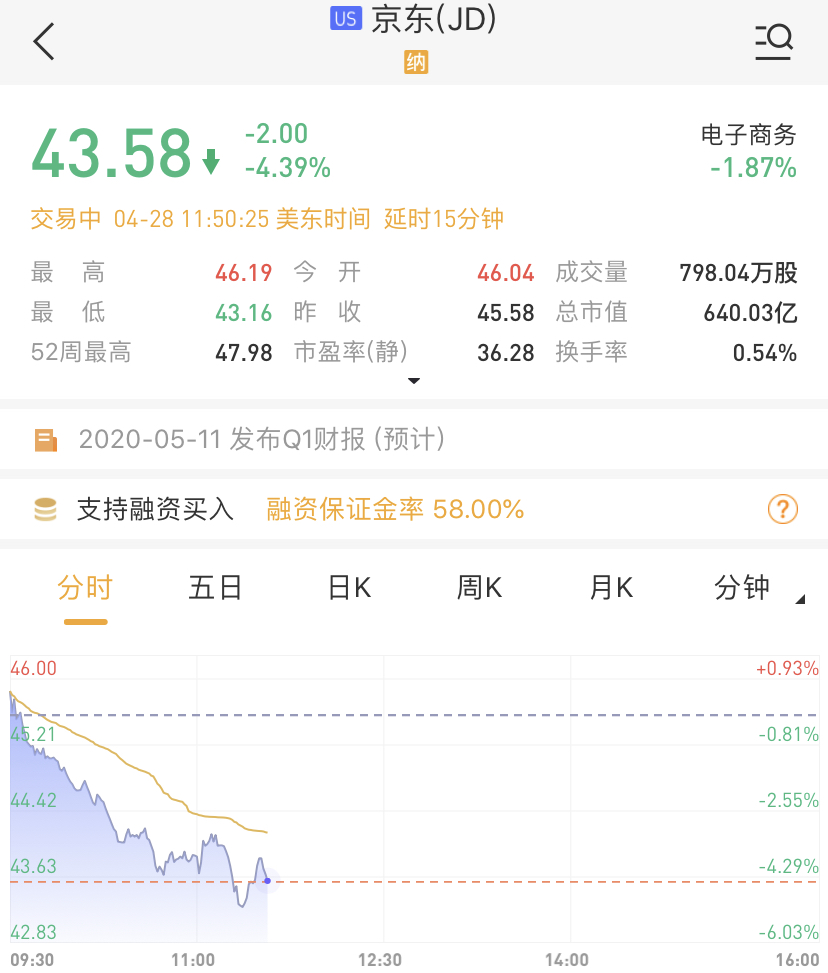The image size is (828, 973).
Task: Expand more quote details arrow
Action: [x=414, y=381]
